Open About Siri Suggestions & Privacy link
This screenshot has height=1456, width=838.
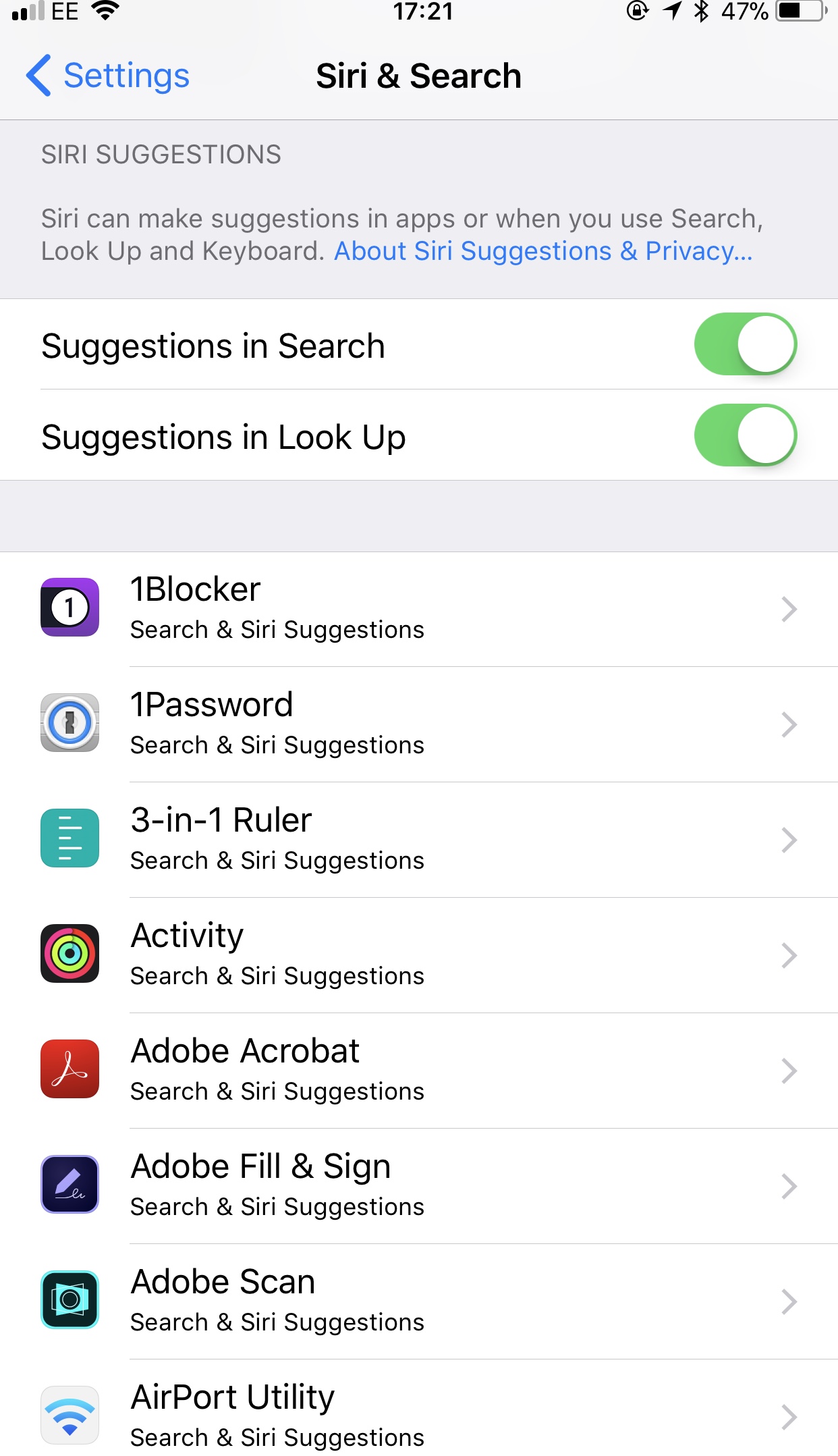pyautogui.click(x=543, y=251)
